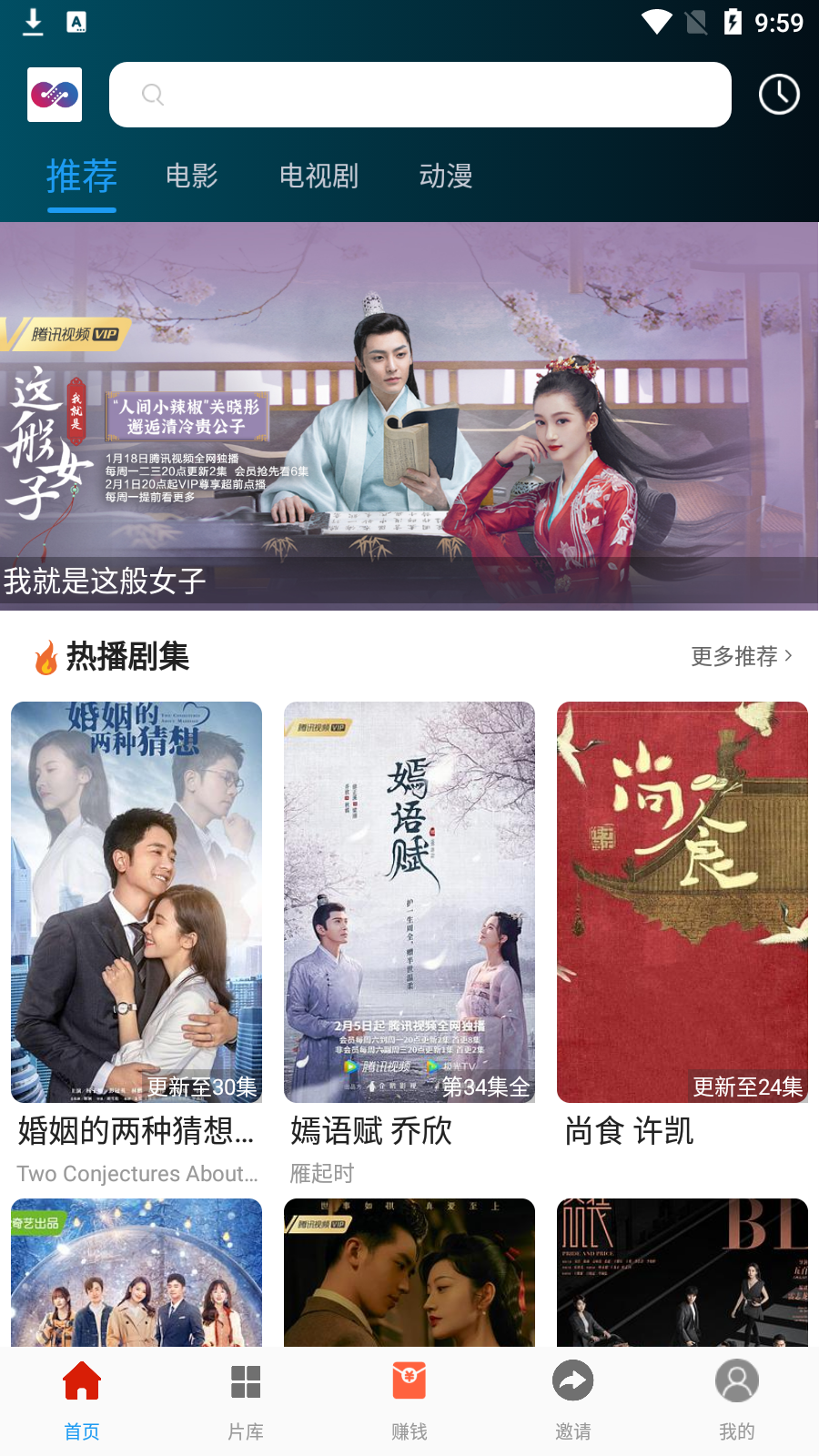Tap the download arrow in status bar
This screenshot has width=819, height=1456.
pyautogui.click(x=33, y=21)
